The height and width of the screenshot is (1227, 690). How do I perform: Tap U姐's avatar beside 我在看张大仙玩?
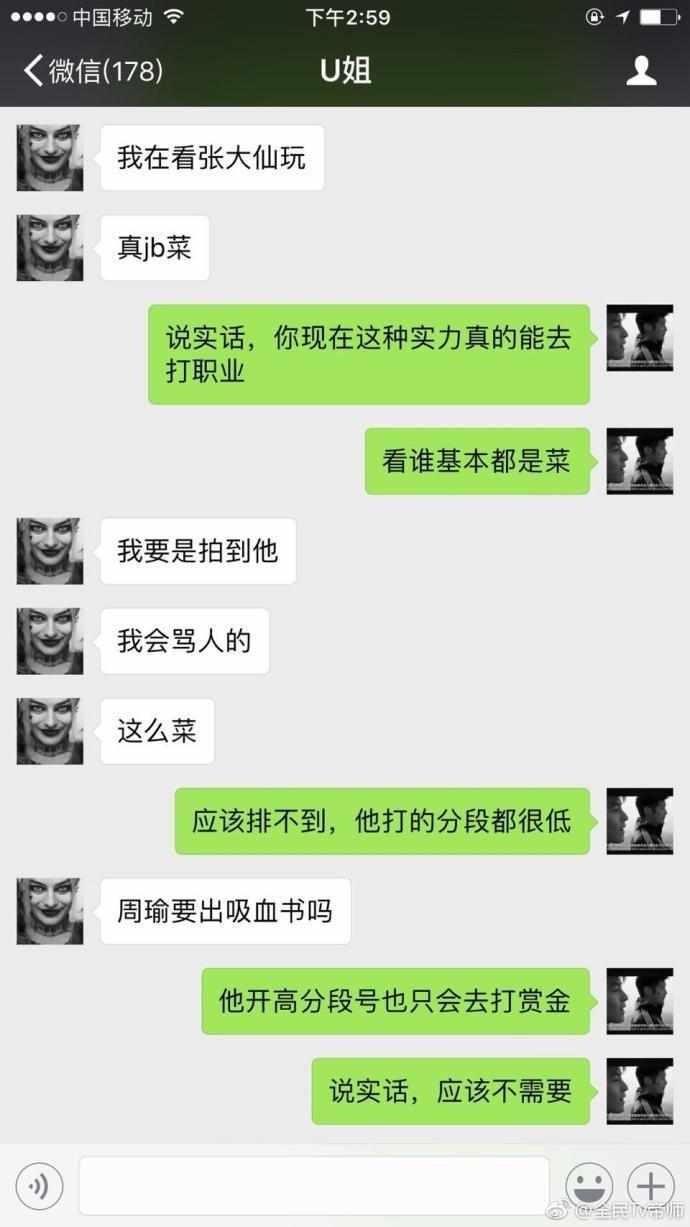[49, 158]
